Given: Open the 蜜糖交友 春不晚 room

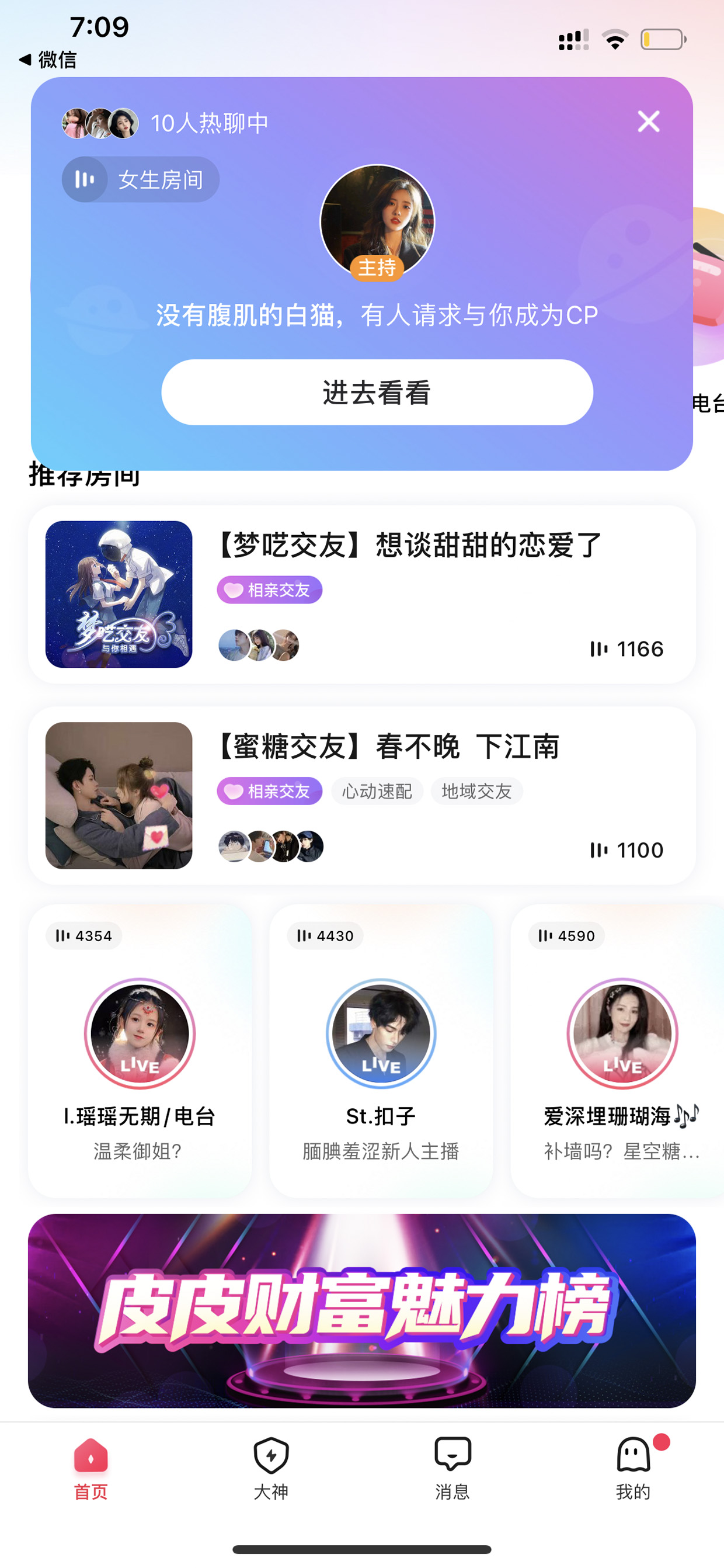Looking at the screenshot, I should coord(362,796).
